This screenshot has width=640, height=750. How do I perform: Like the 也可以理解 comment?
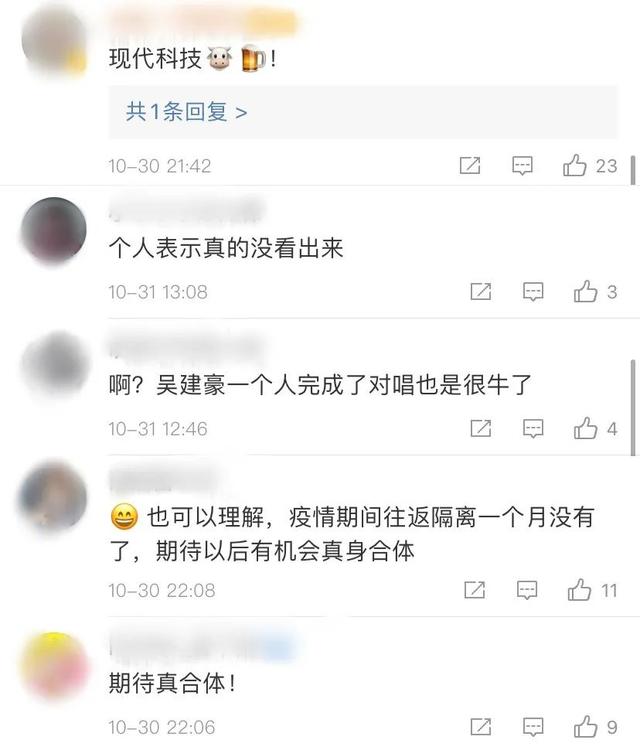point(579,590)
